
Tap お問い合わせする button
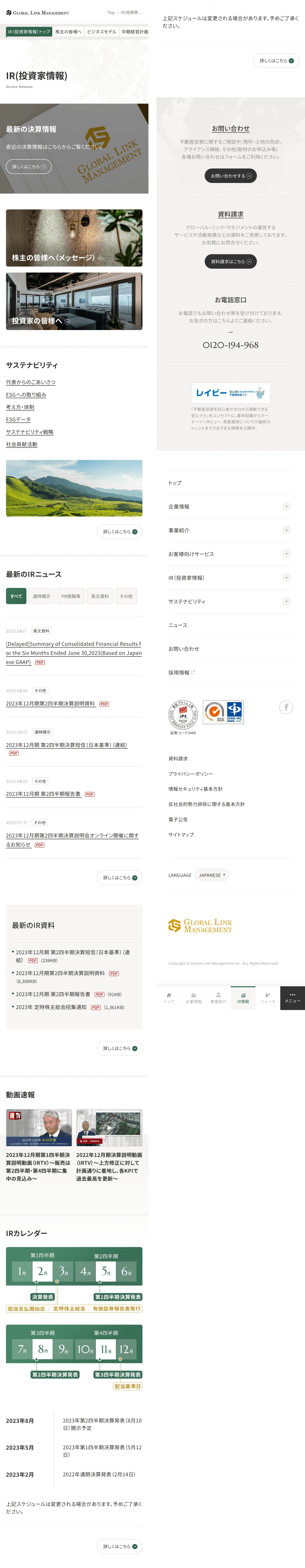coord(230,176)
